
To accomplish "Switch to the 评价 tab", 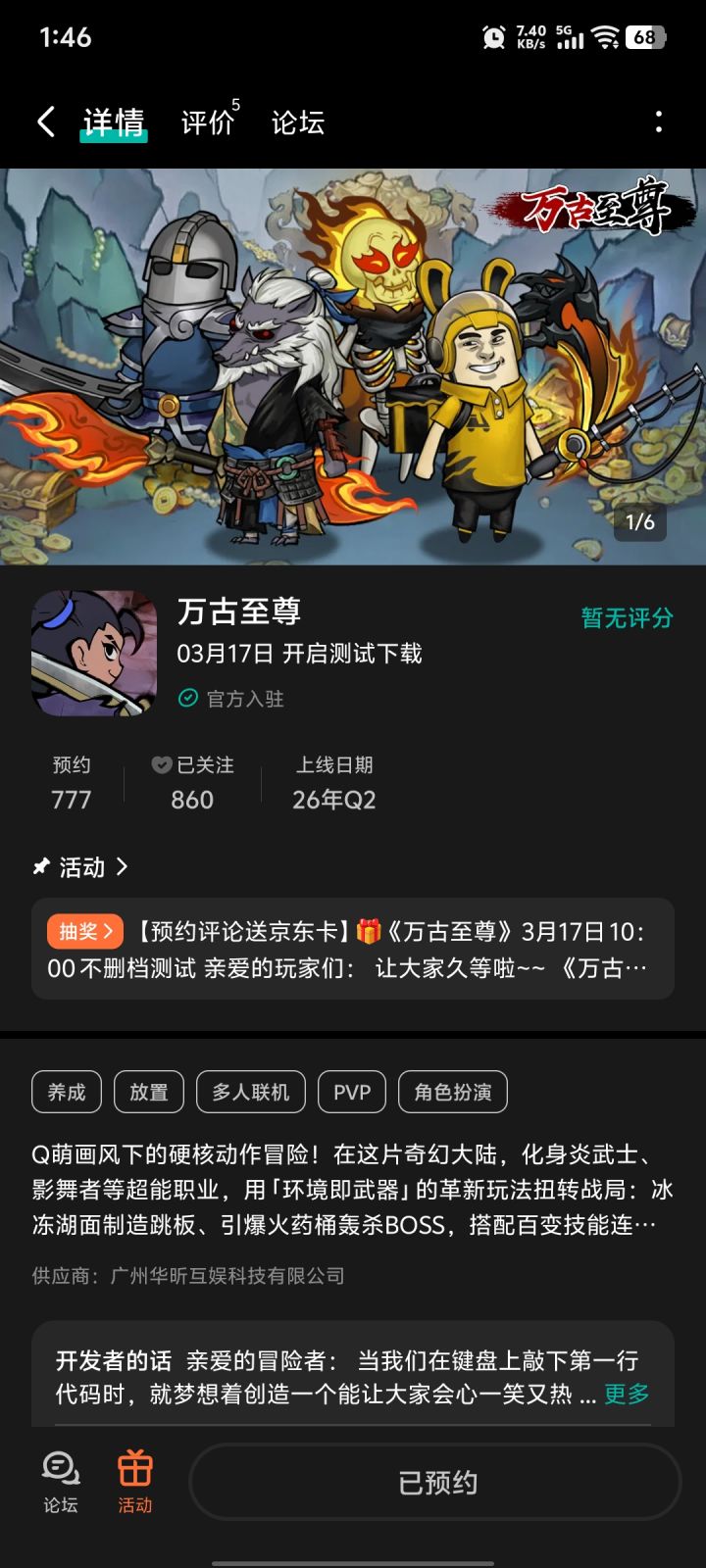I will pos(207,122).
